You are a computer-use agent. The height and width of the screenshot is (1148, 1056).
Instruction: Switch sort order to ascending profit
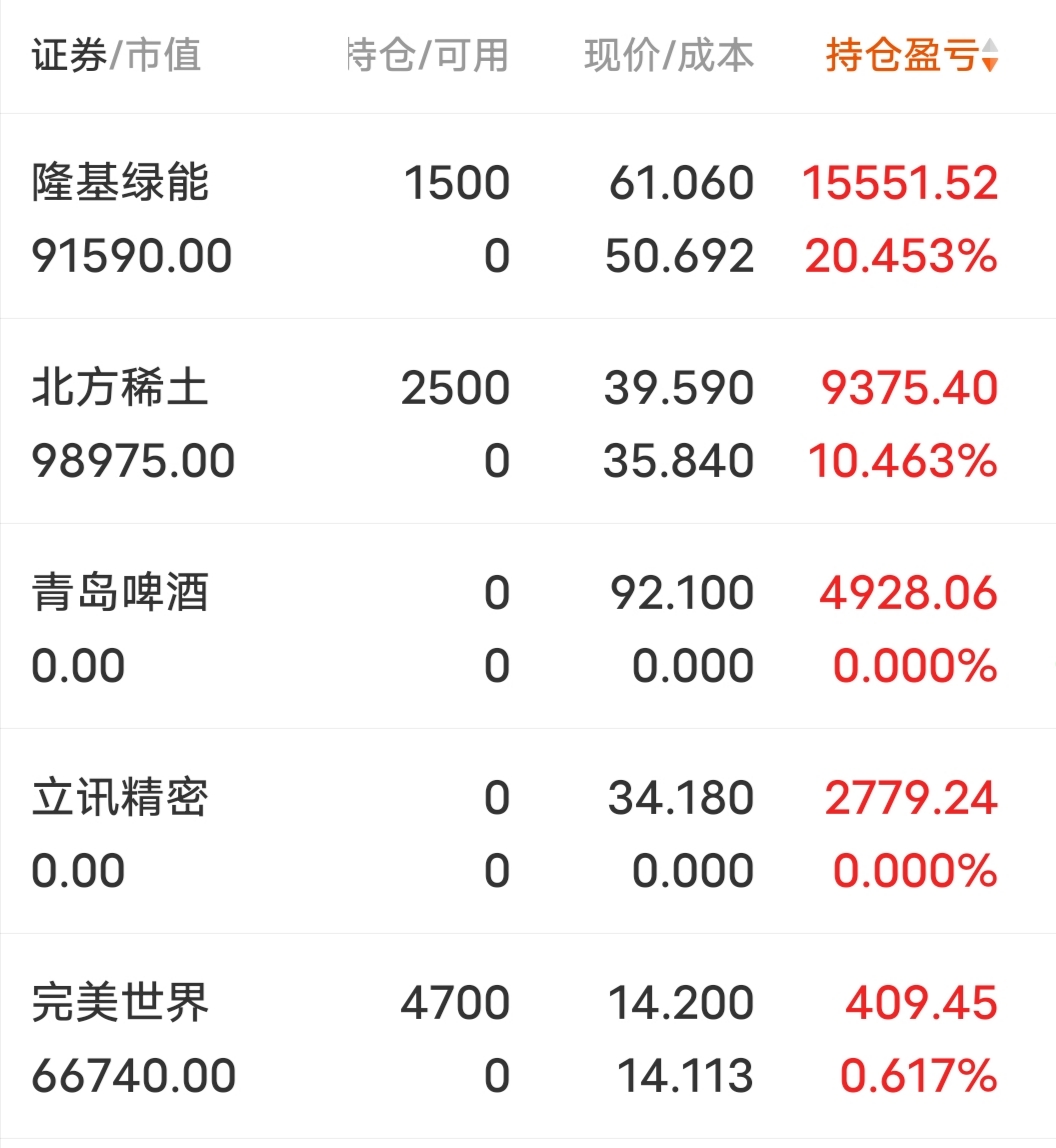[x=990, y=45]
